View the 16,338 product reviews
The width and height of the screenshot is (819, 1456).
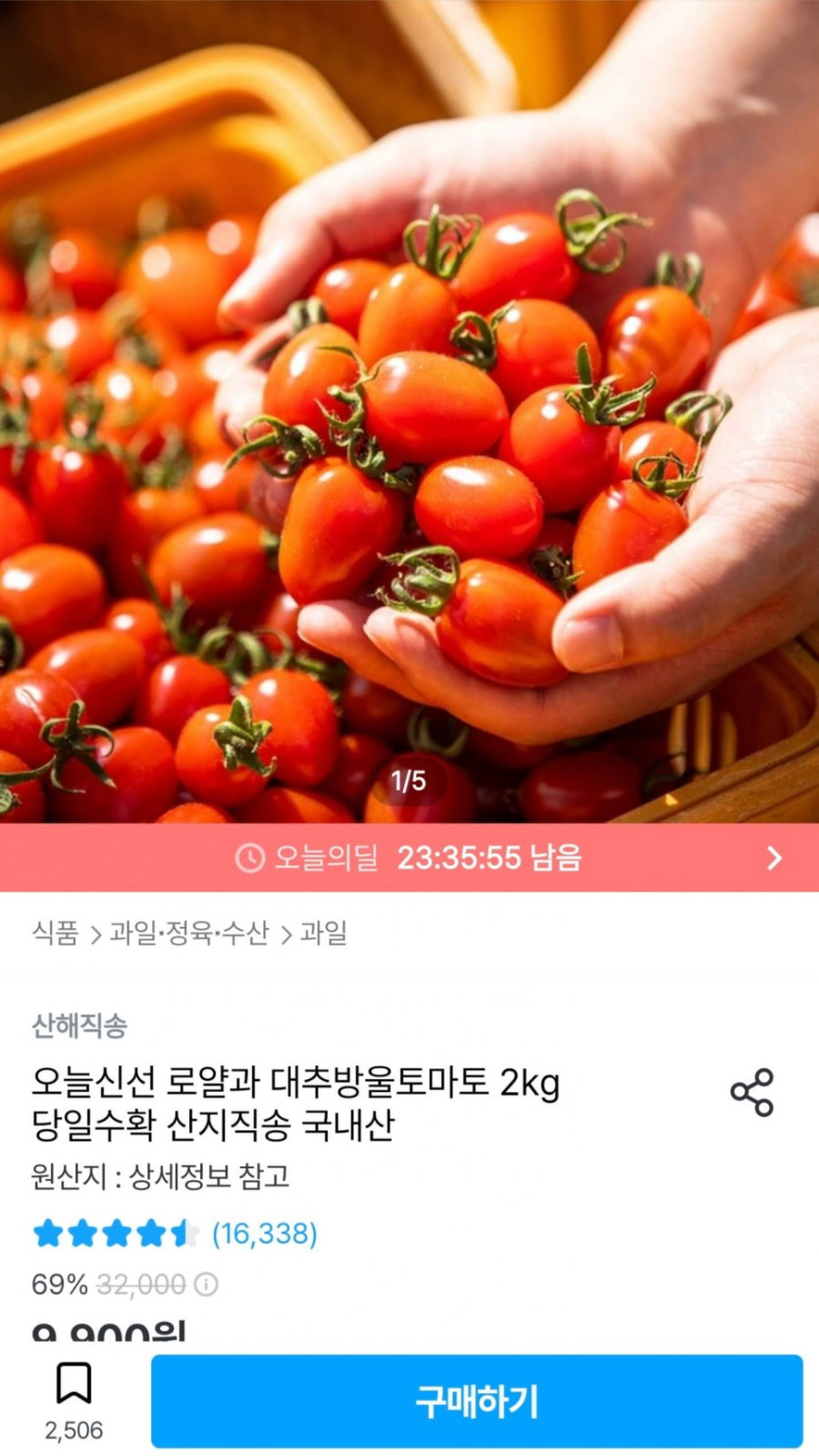coord(265,1233)
